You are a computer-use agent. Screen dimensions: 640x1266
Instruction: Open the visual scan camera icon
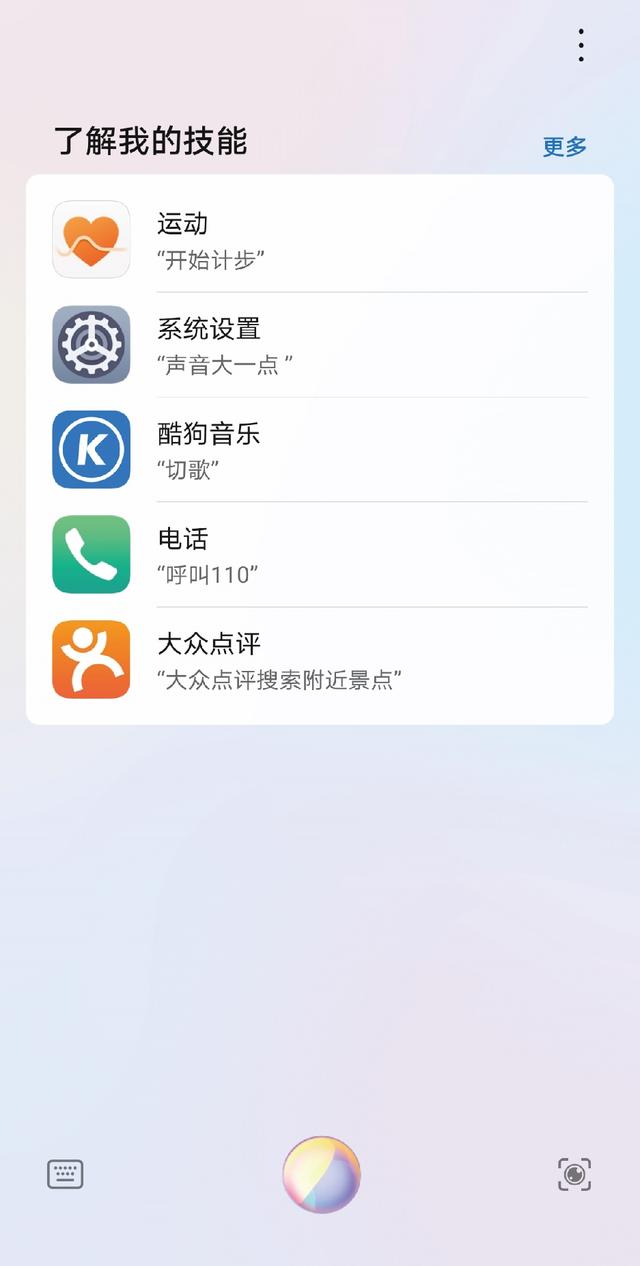point(574,1174)
